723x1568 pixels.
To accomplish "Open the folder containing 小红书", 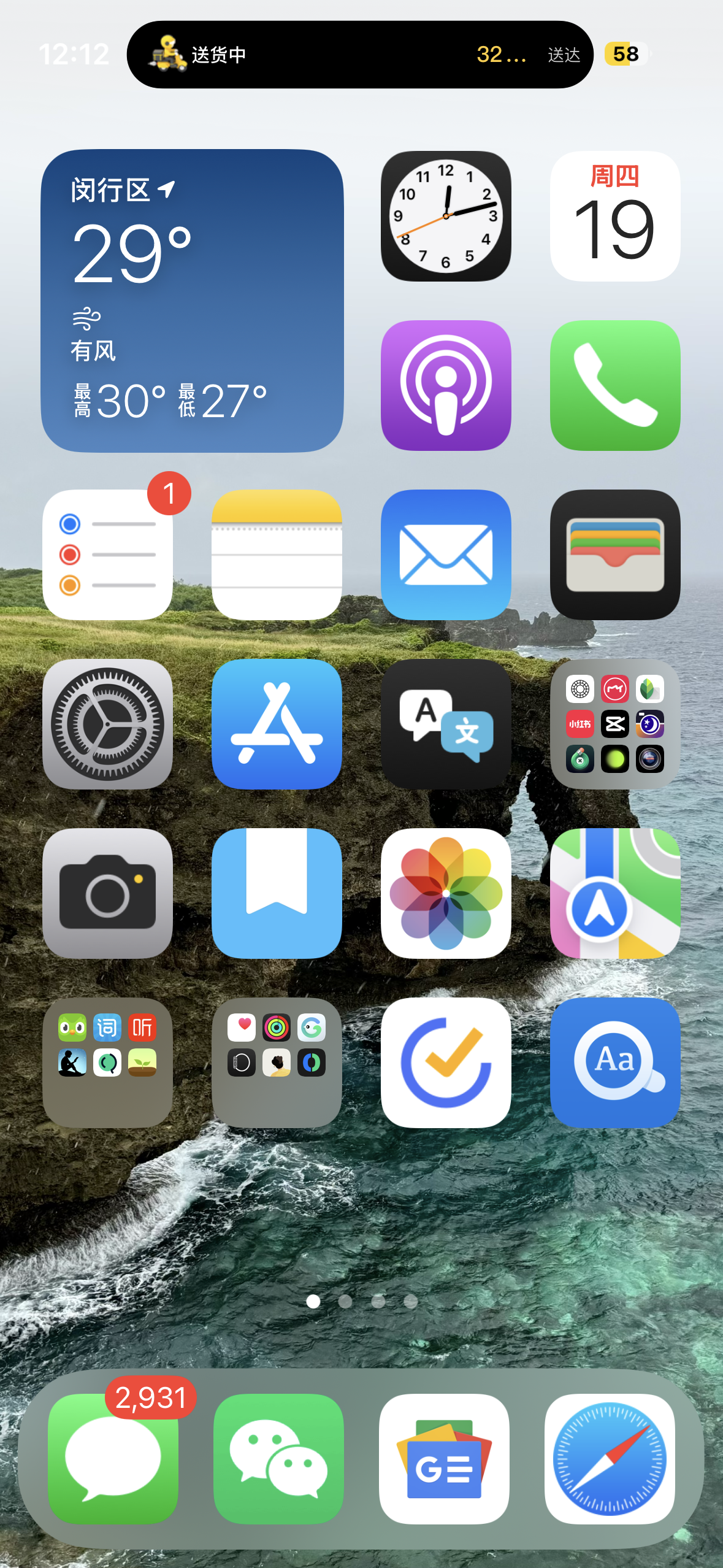I will [x=614, y=724].
